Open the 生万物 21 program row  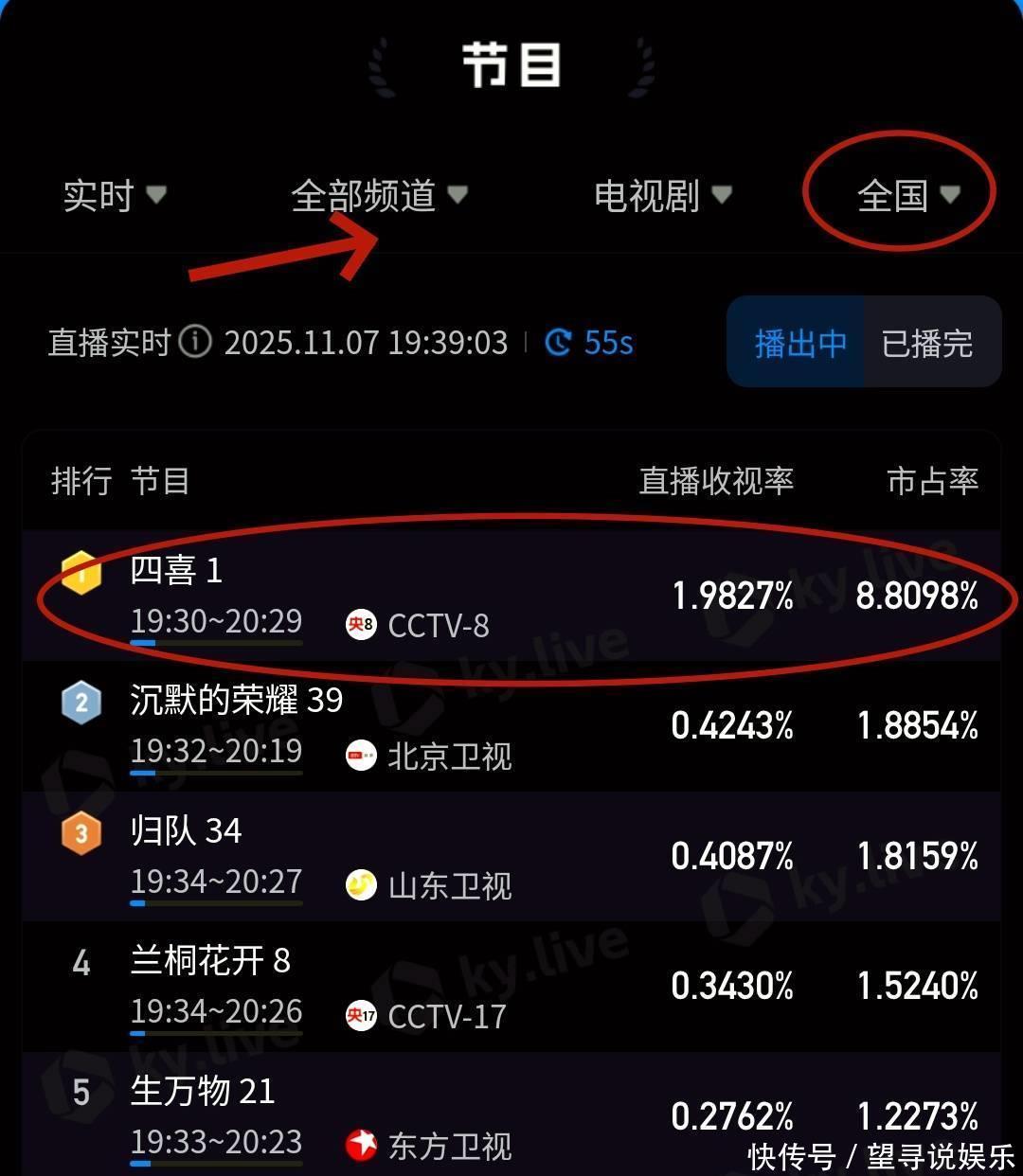(511, 1115)
